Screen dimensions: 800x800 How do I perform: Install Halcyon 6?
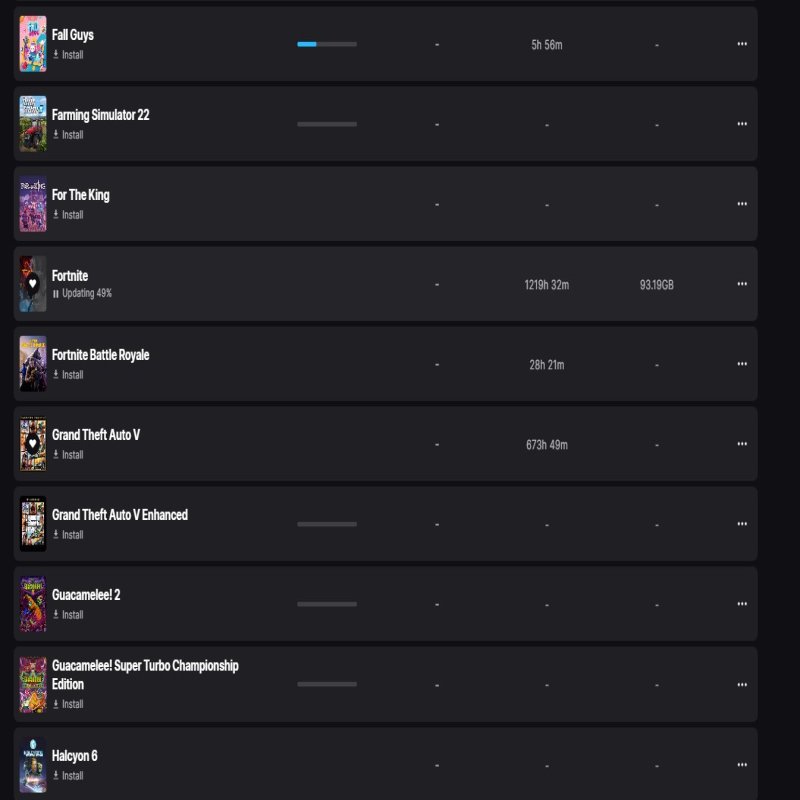click(68, 776)
